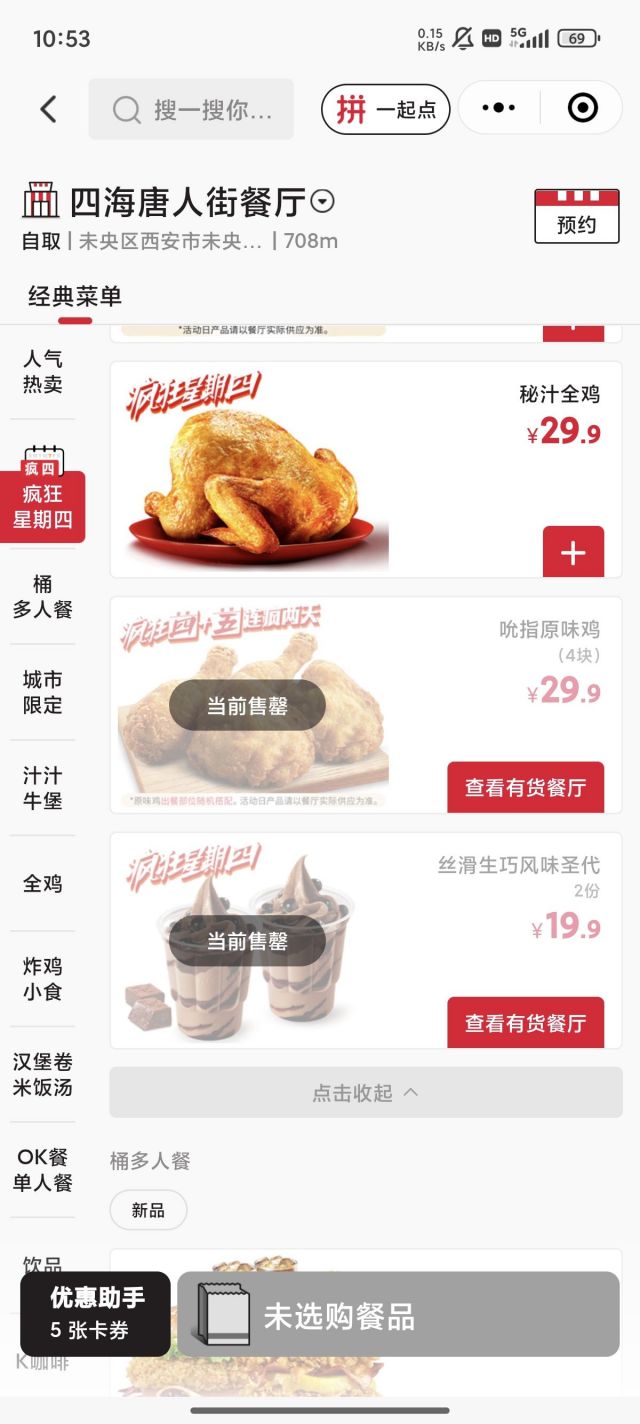Go back using the top arrow

pyautogui.click(x=48, y=109)
